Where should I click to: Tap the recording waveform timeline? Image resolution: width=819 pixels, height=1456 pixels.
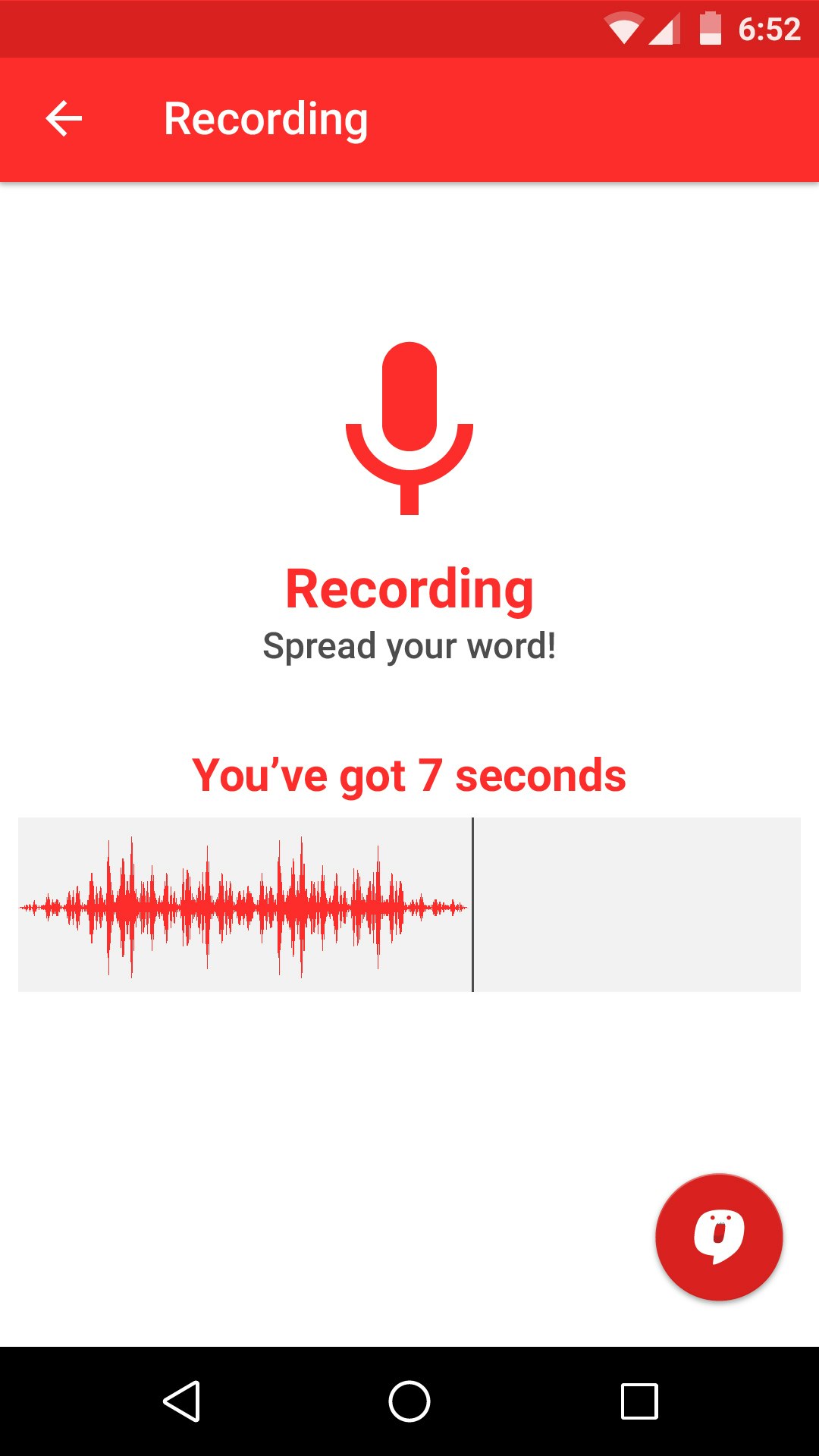point(409,905)
